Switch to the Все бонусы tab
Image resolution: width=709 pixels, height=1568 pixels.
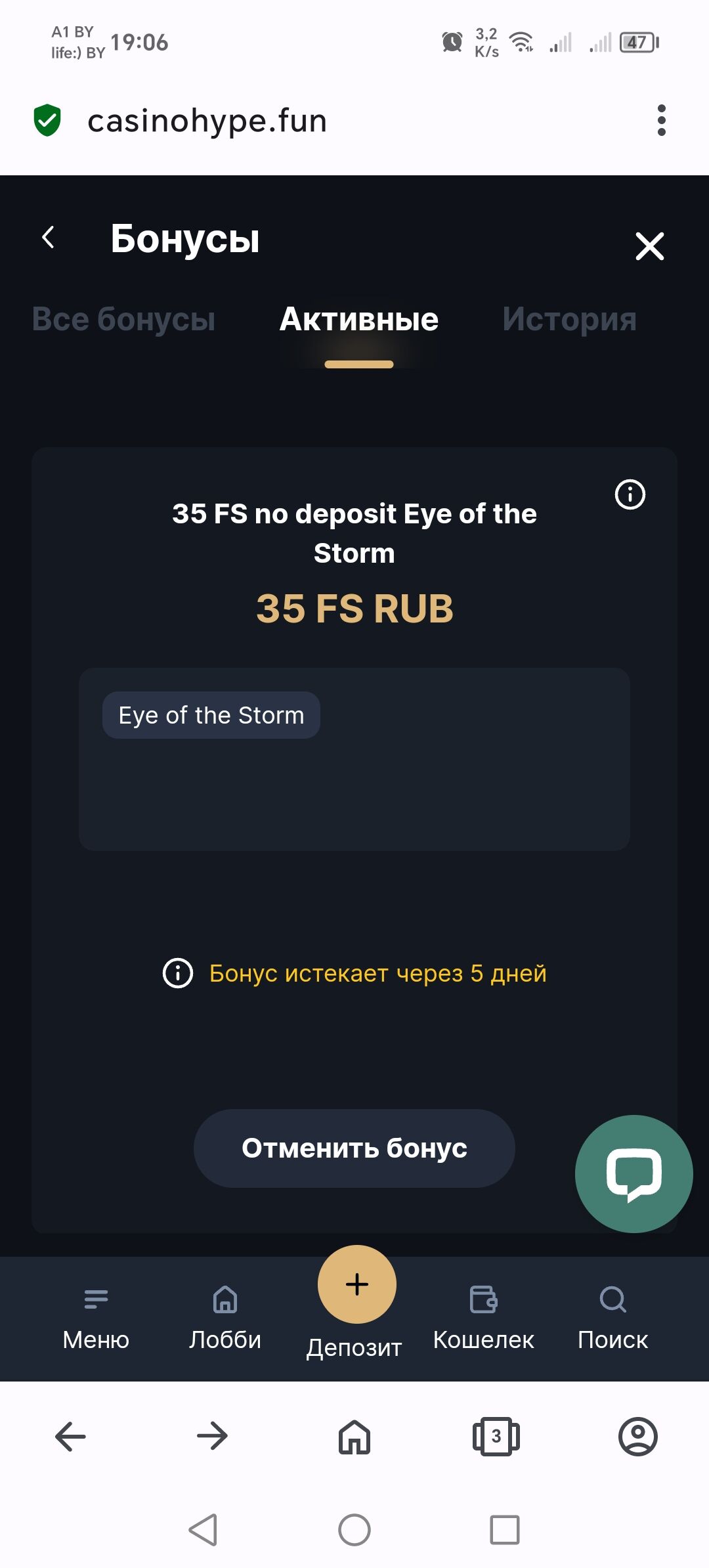[x=123, y=320]
